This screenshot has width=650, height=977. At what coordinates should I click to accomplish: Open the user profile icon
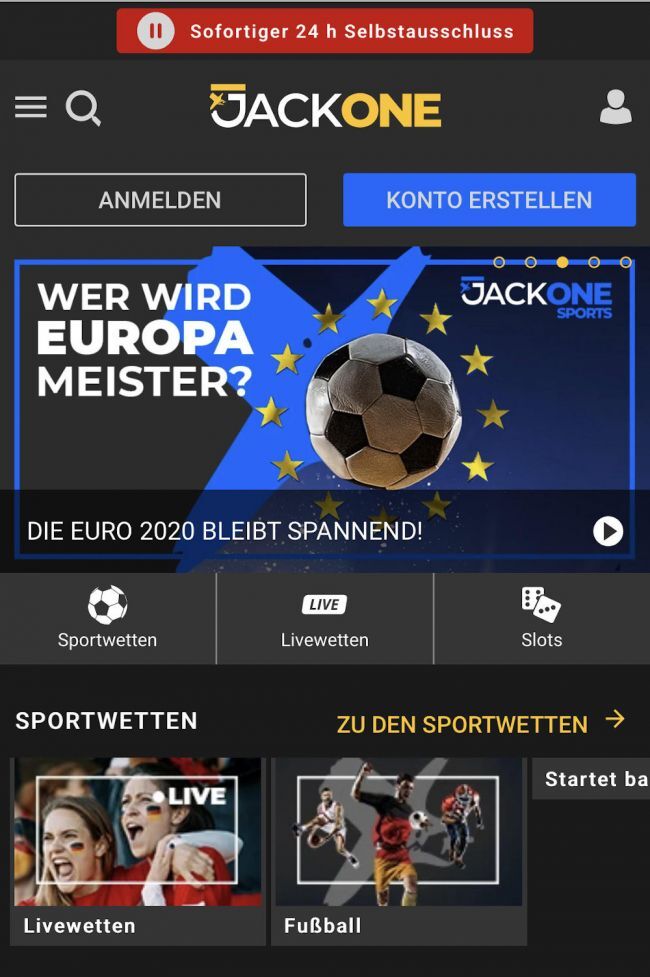pyautogui.click(x=615, y=107)
